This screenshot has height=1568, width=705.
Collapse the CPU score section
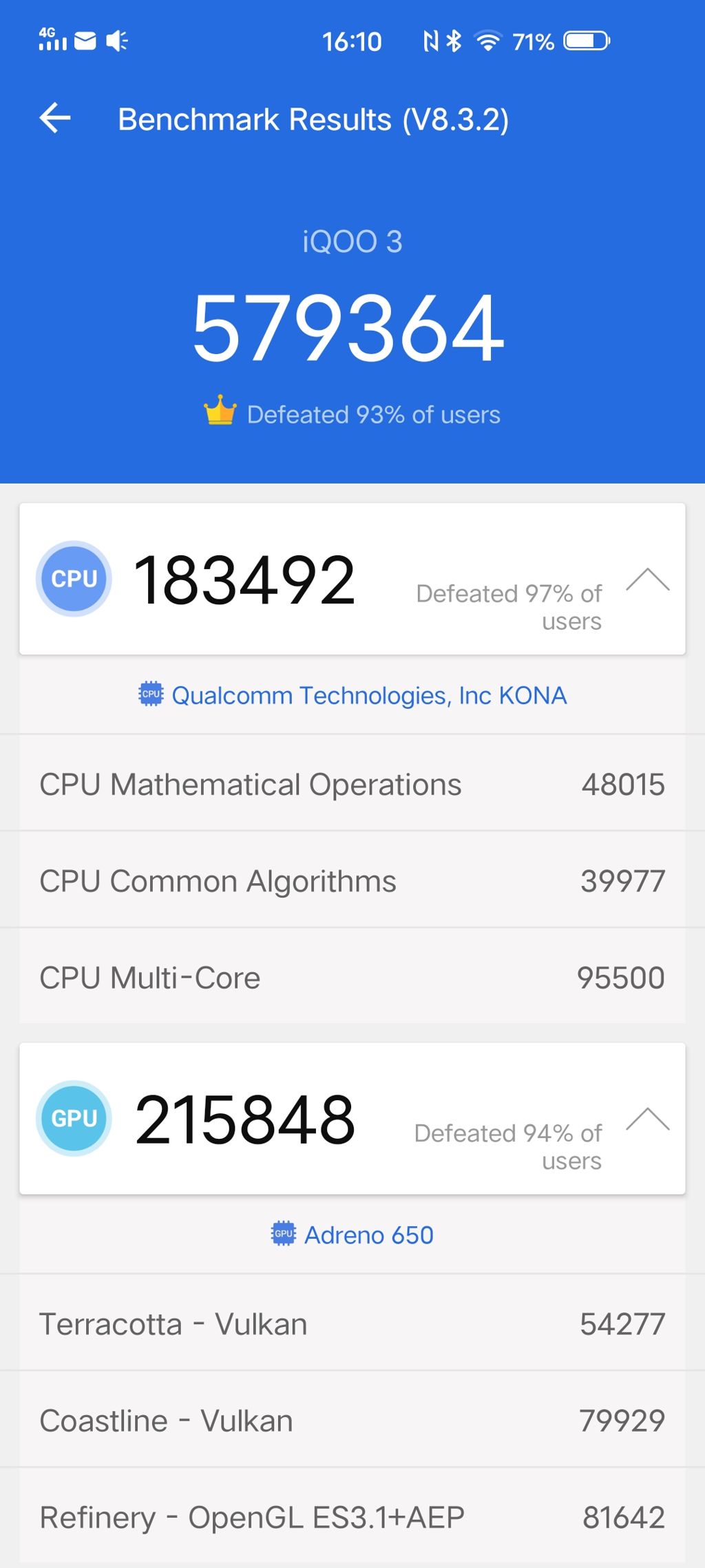click(x=647, y=580)
